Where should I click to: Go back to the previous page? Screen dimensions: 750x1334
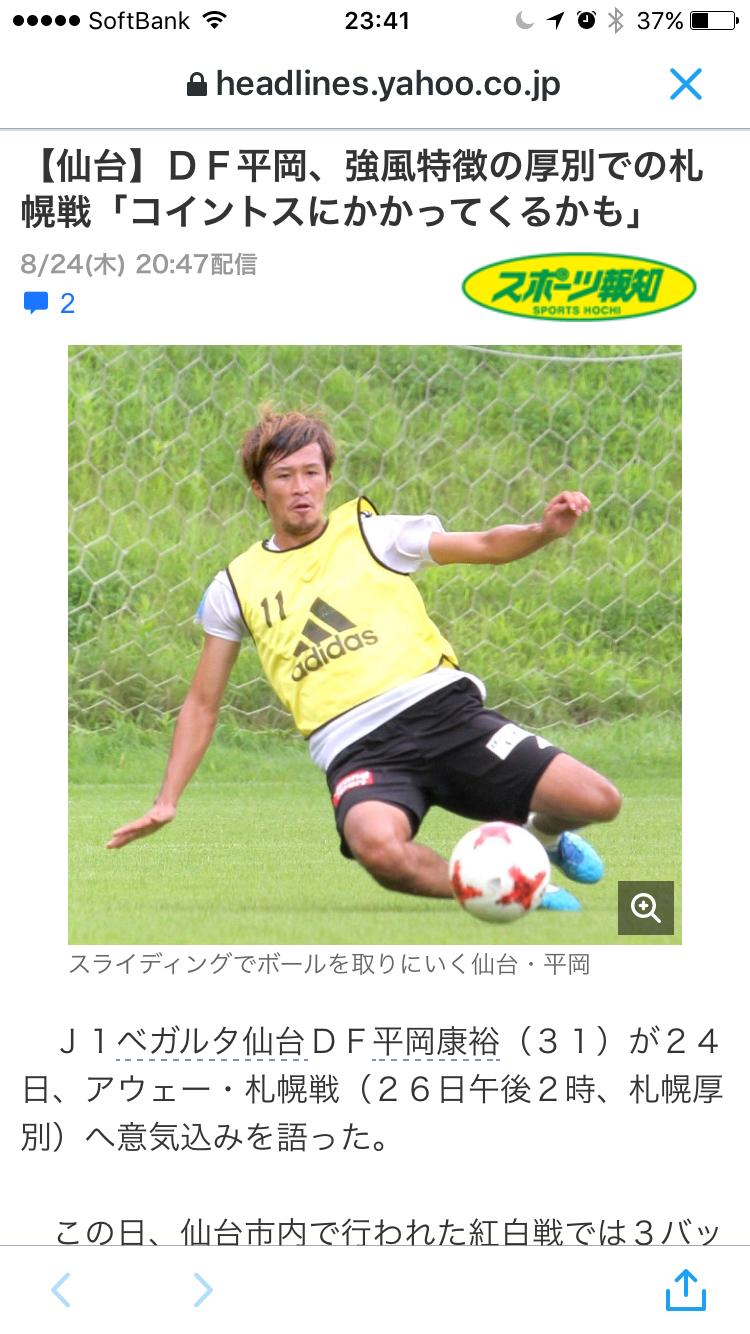pos(61,1290)
